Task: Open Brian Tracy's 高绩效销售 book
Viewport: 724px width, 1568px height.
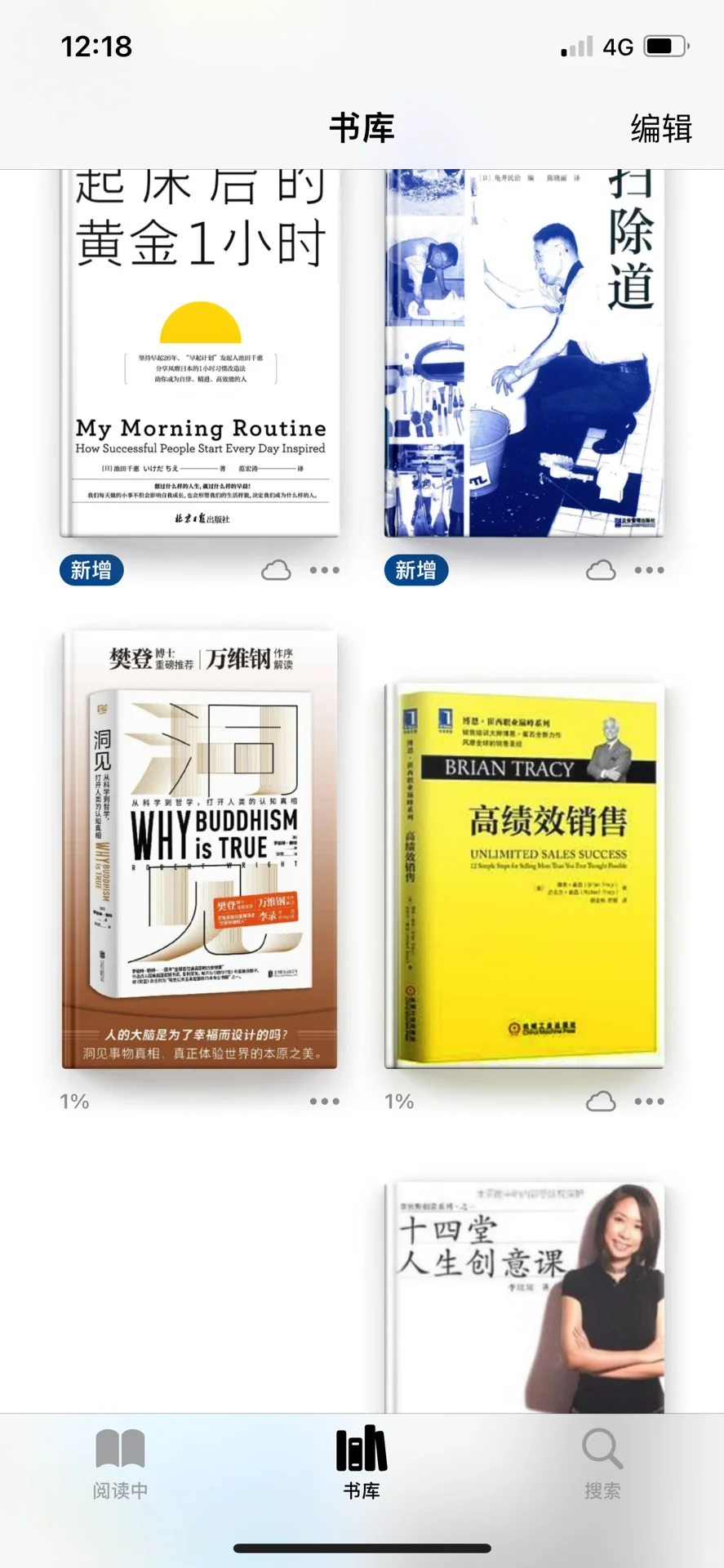Action: coord(524,875)
